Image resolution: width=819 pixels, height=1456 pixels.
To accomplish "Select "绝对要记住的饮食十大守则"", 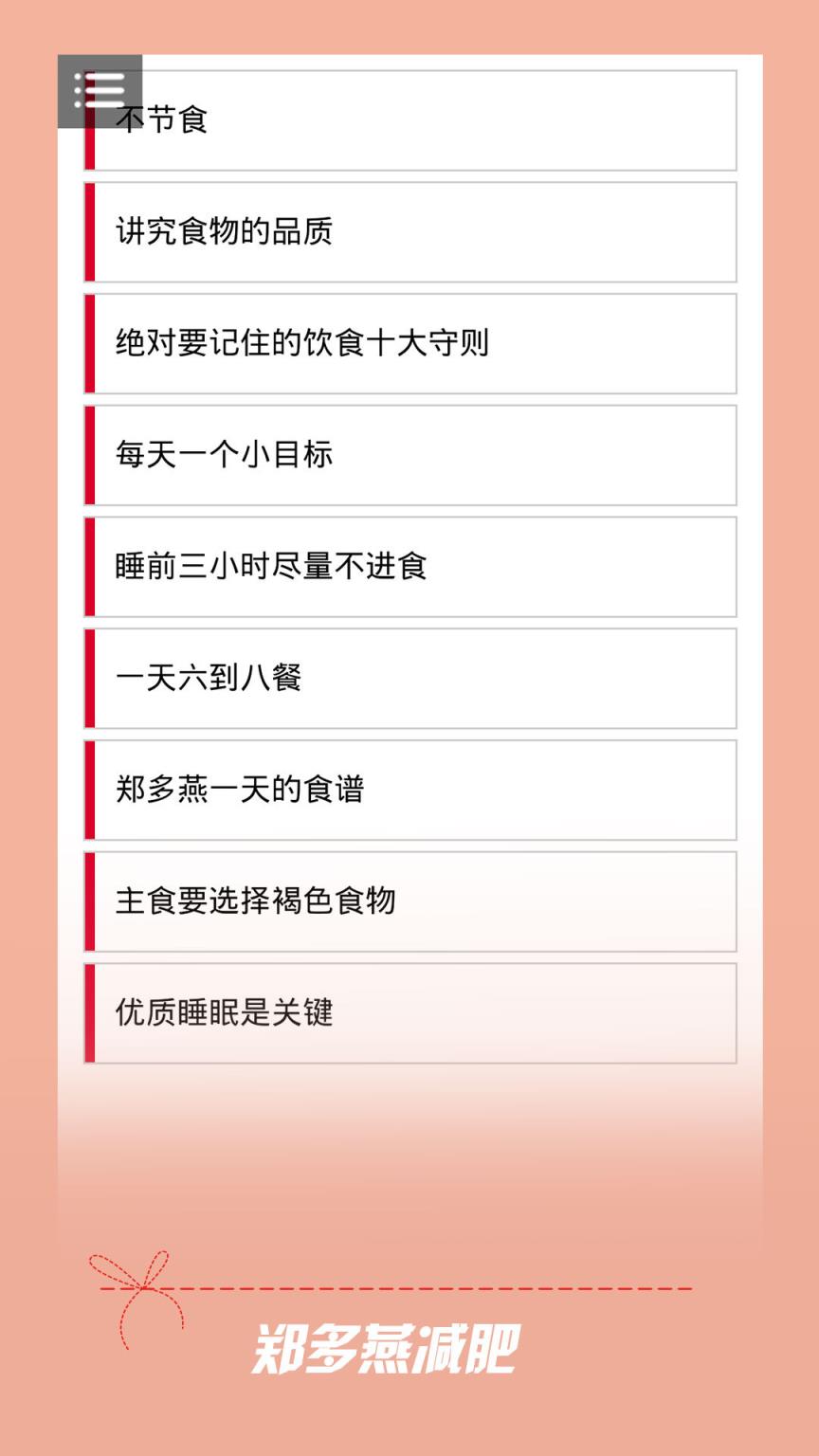I will coord(409,342).
